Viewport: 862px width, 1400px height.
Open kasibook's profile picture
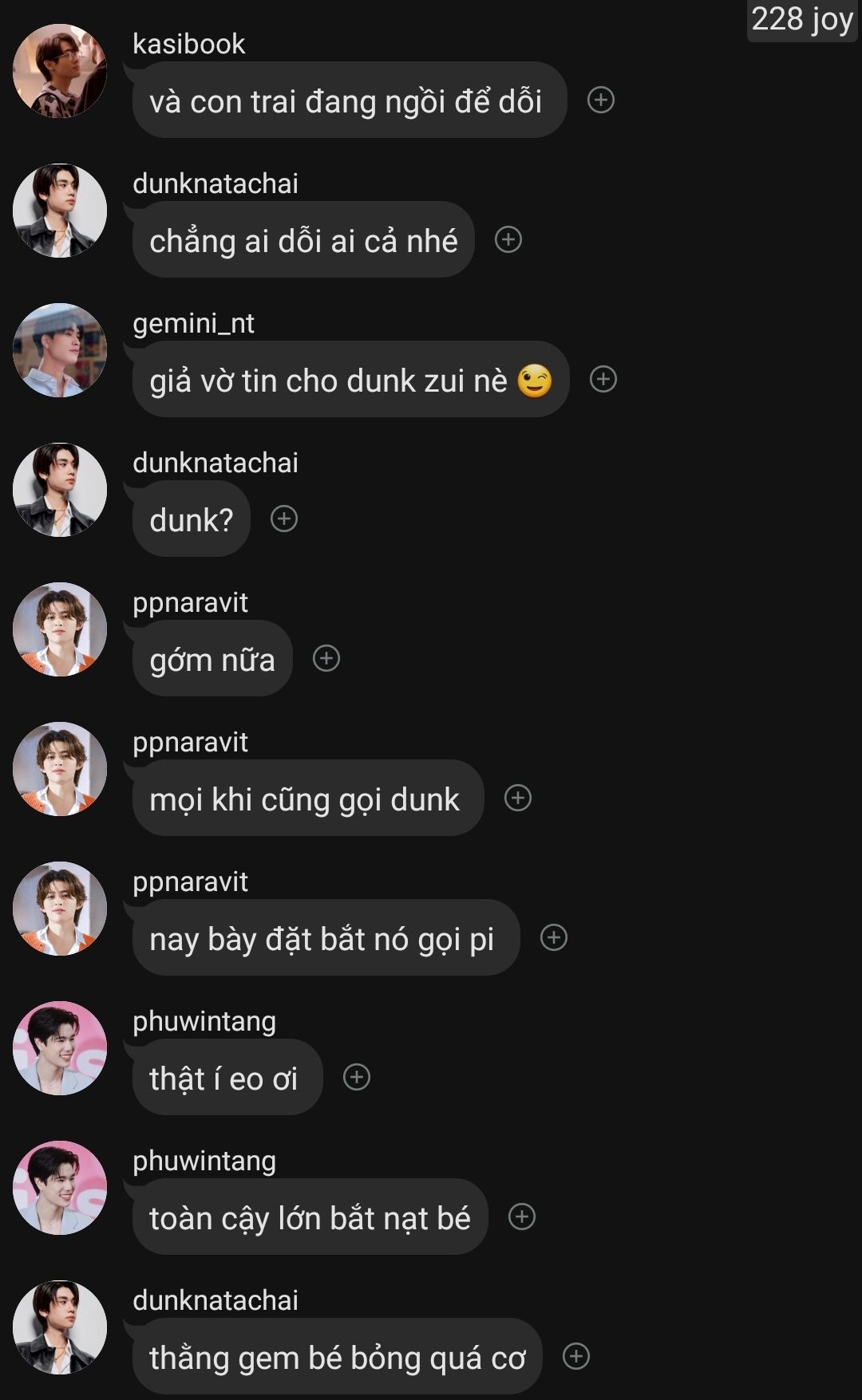click(60, 71)
